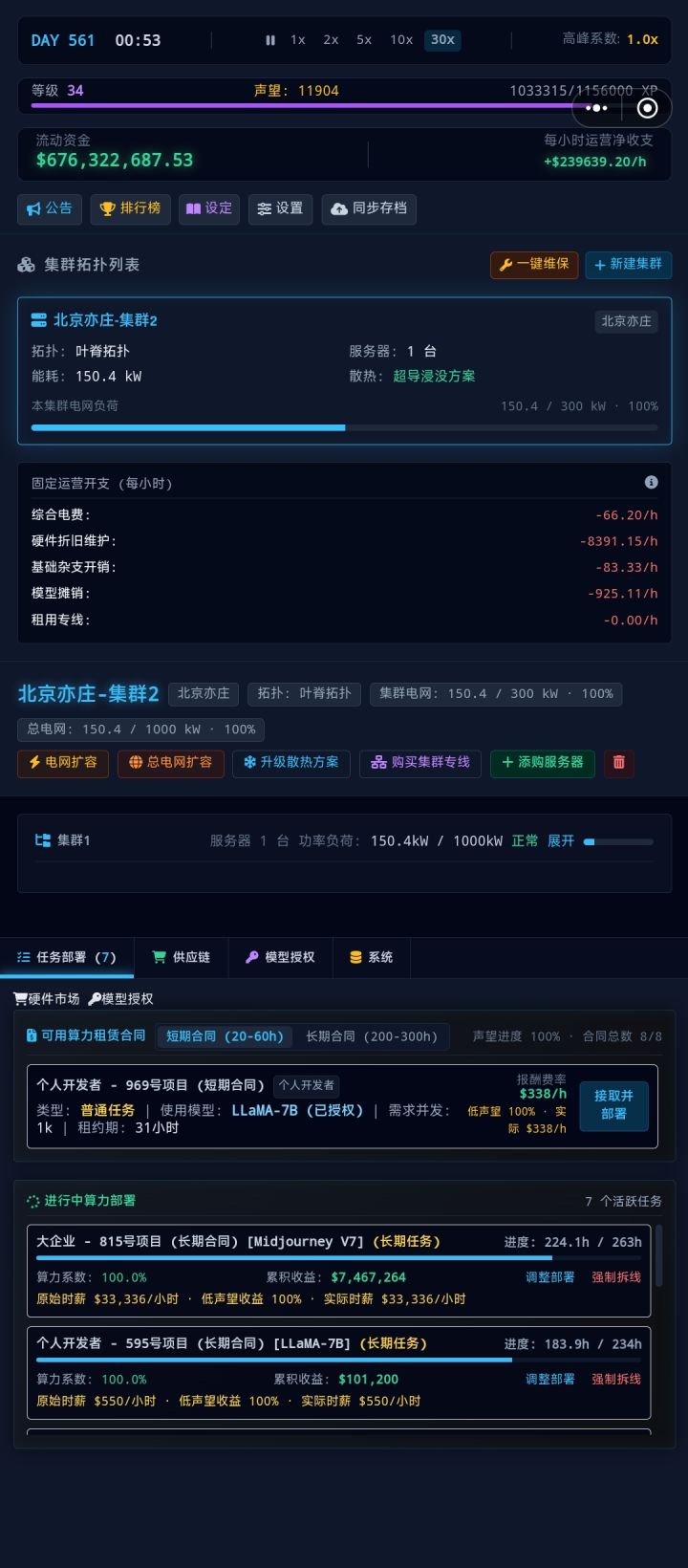Select 长期合同 (200-300h) contracts
The width and height of the screenshot is (688, 1568).
(x=372, y=1036)
